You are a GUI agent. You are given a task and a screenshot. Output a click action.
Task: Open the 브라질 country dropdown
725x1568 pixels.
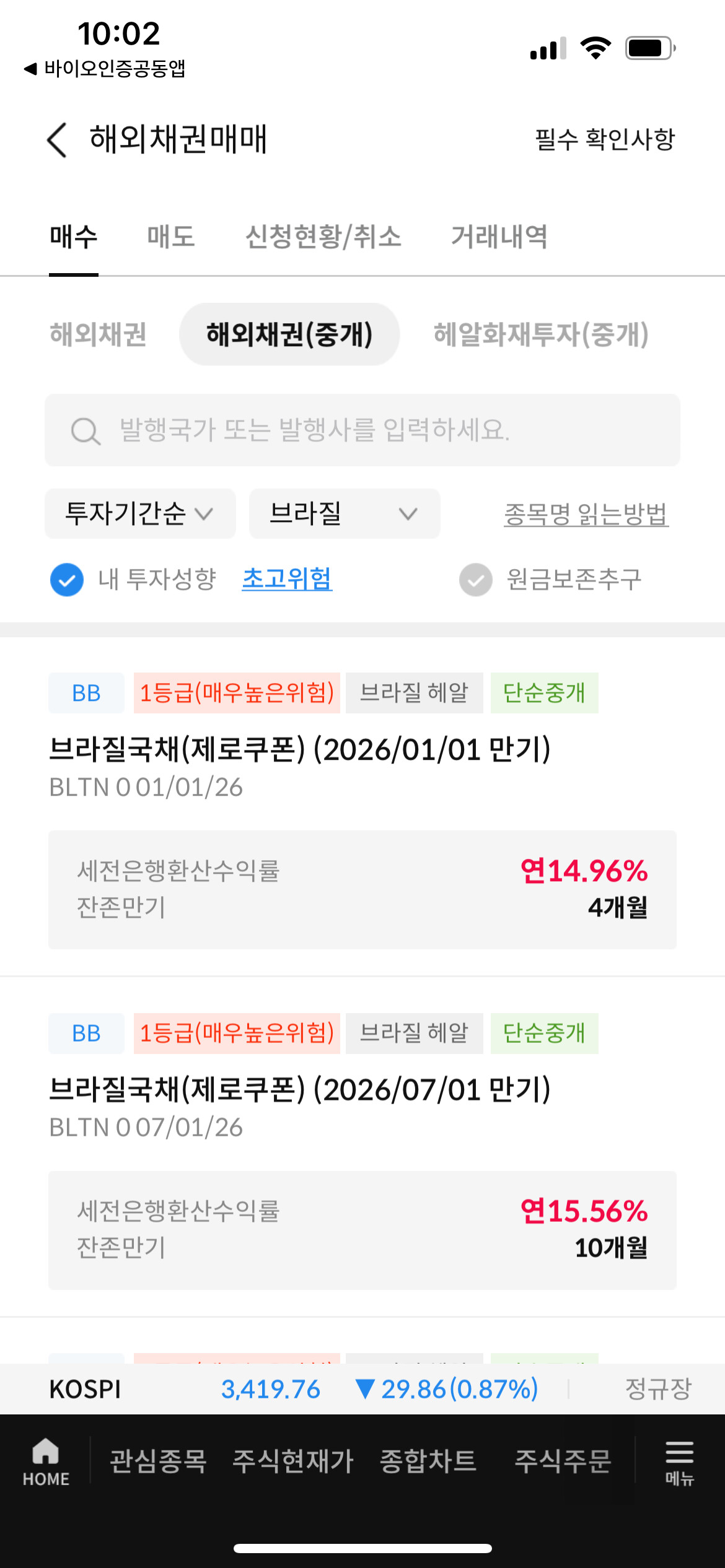[x=345, y=513]
